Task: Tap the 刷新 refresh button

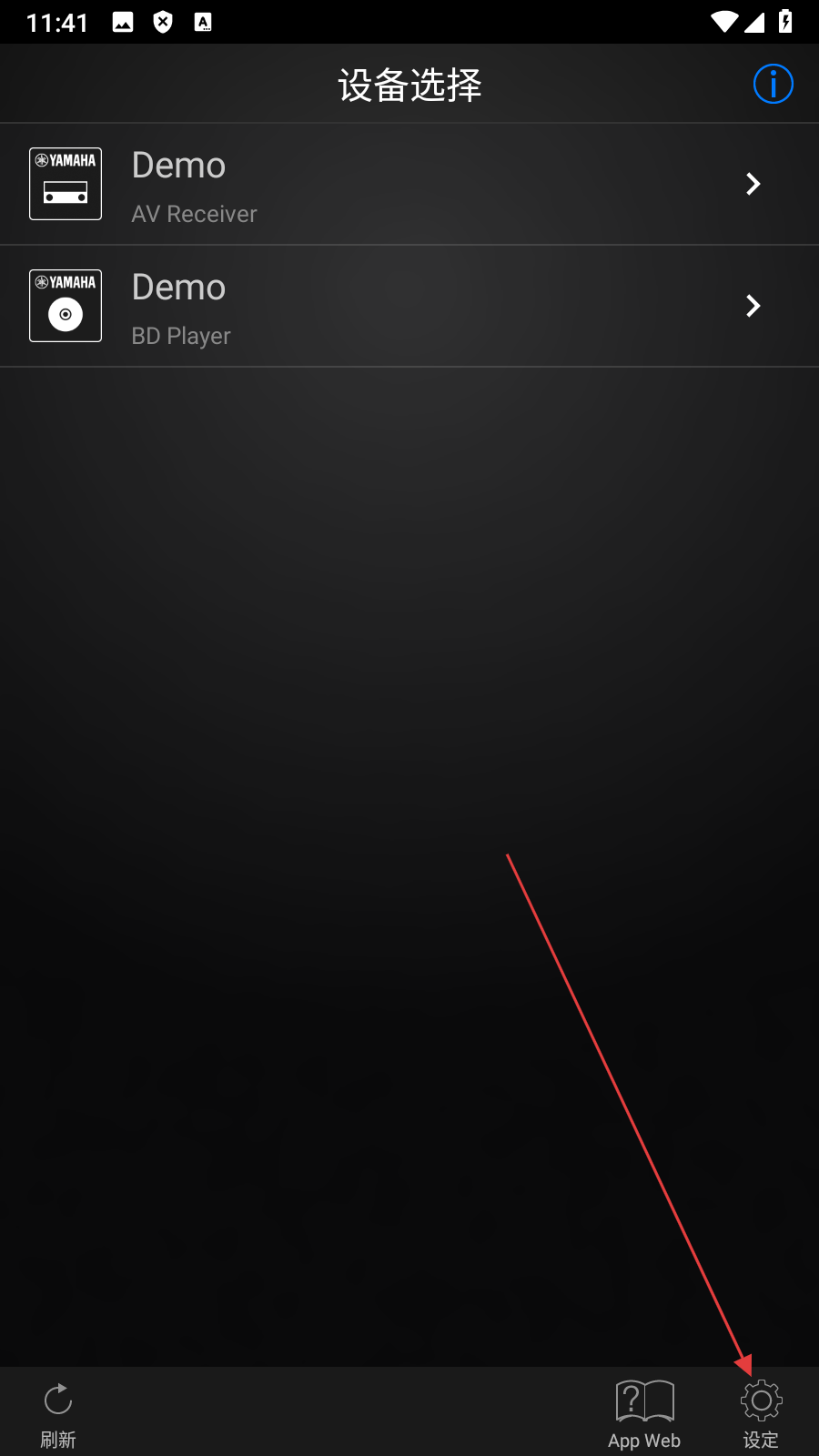Action: pyautogui.click(x=58, y=1412)
